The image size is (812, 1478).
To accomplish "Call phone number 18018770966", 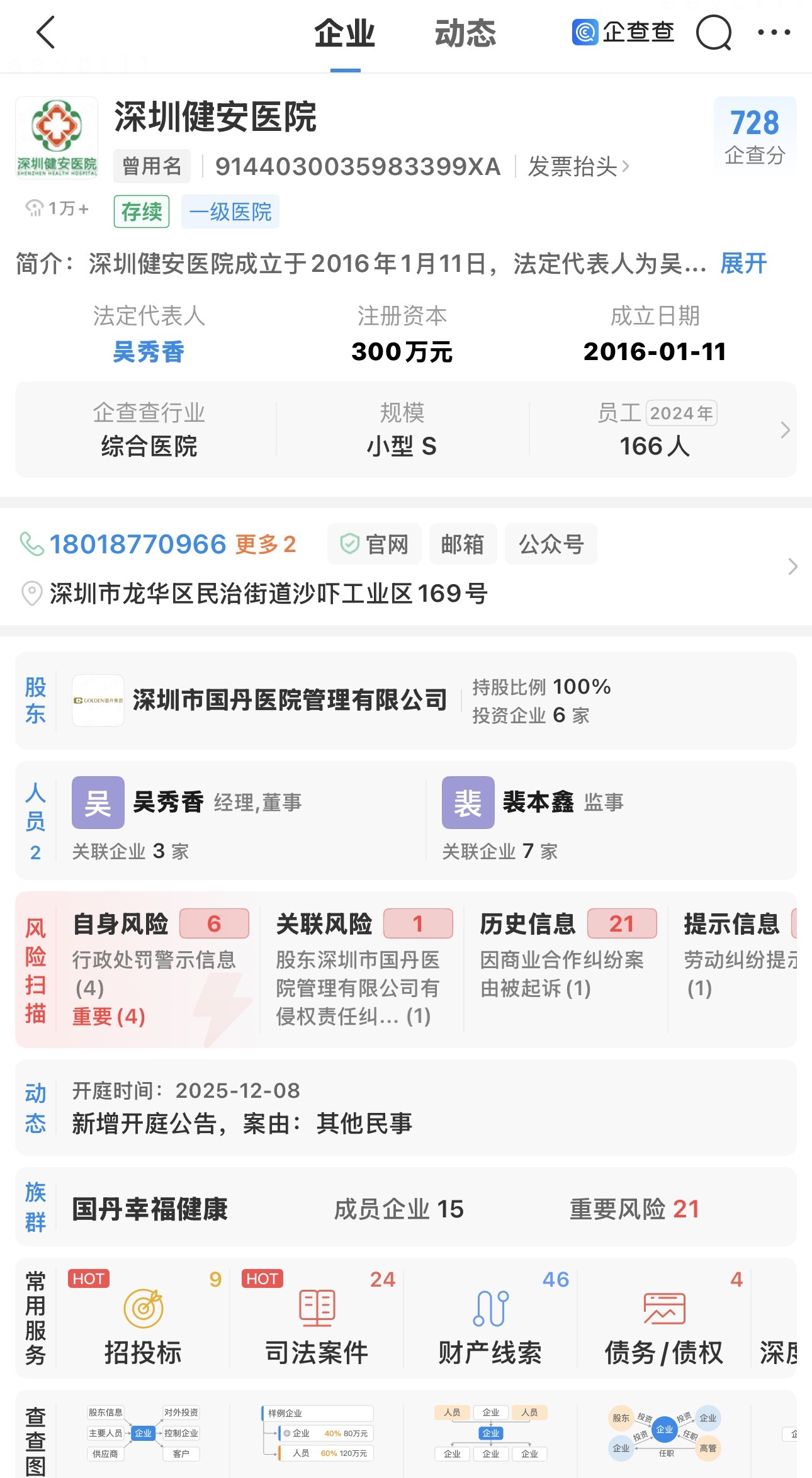I will point(137,544).
